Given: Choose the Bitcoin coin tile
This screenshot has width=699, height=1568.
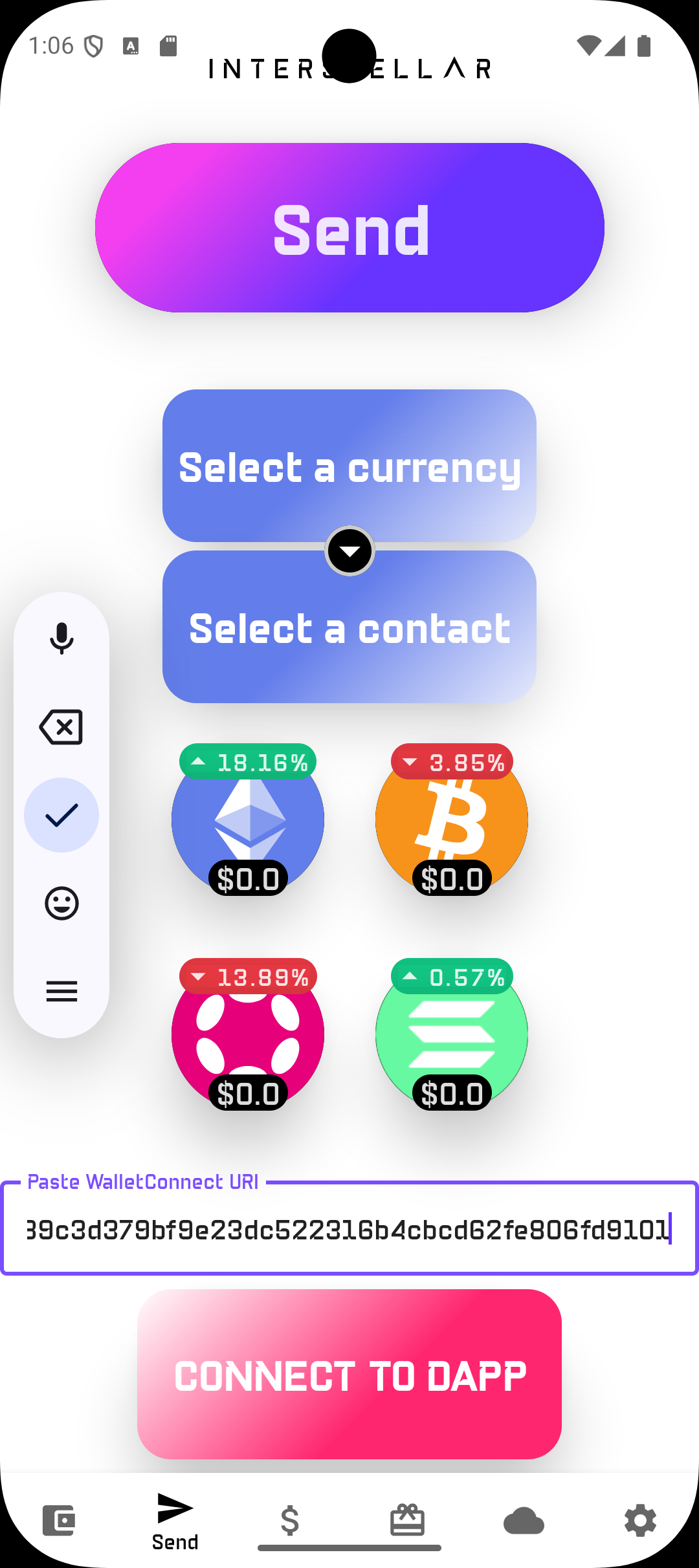Looking at the screenshot, I should 452,820.
